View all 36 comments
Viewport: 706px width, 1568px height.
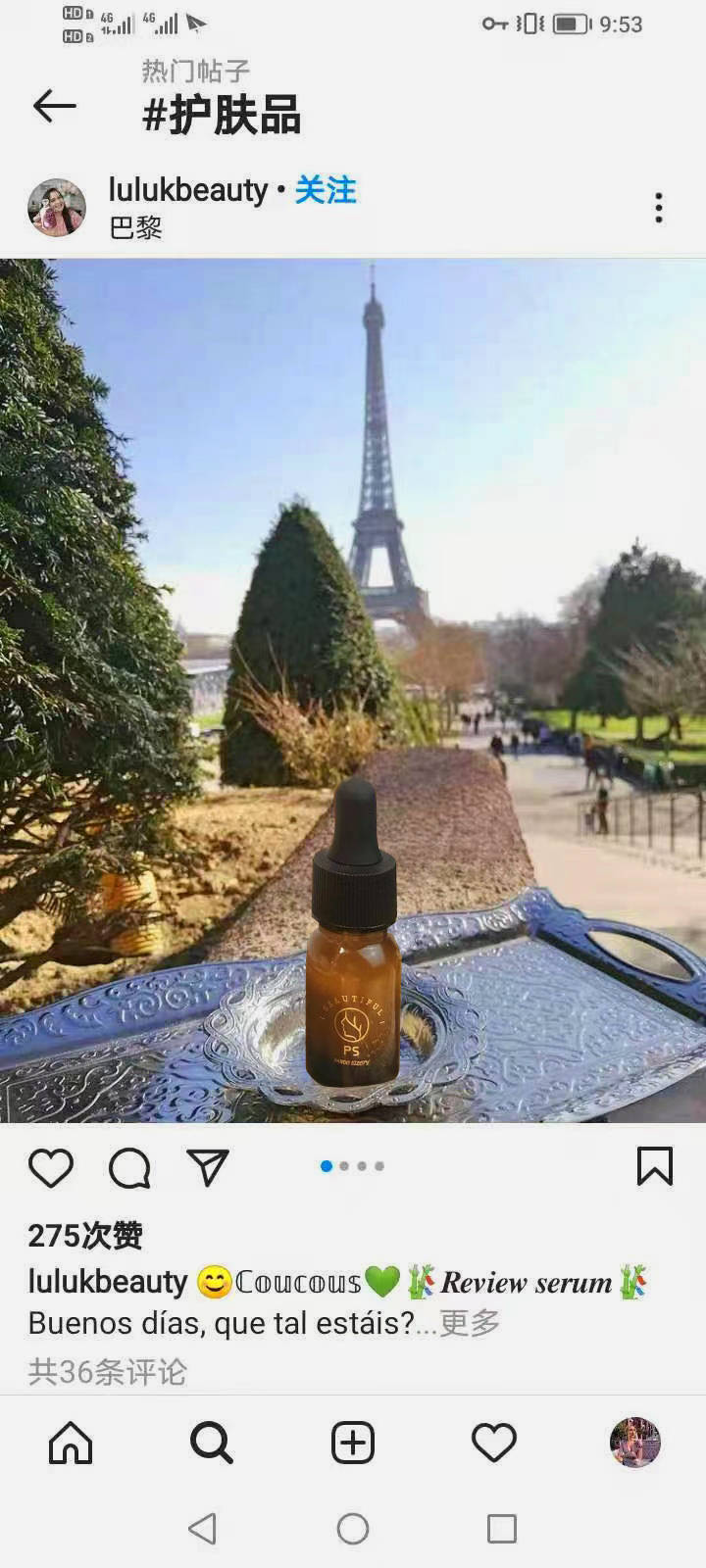click(x=107, y=1371)
